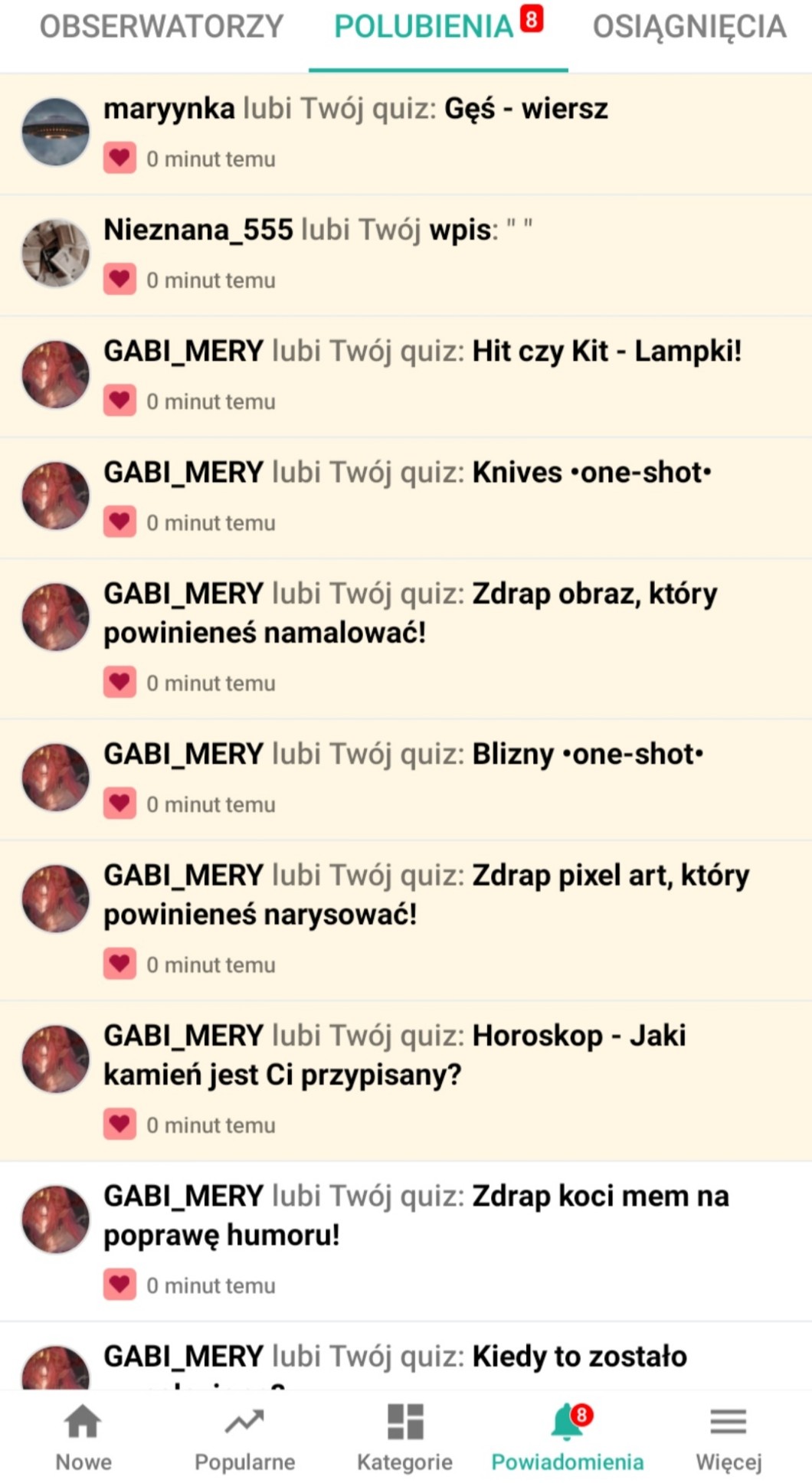Screen dimensions: 812x1483
Task: Switch to the Obserwatorzy tab
Action: tap(162, 28)
